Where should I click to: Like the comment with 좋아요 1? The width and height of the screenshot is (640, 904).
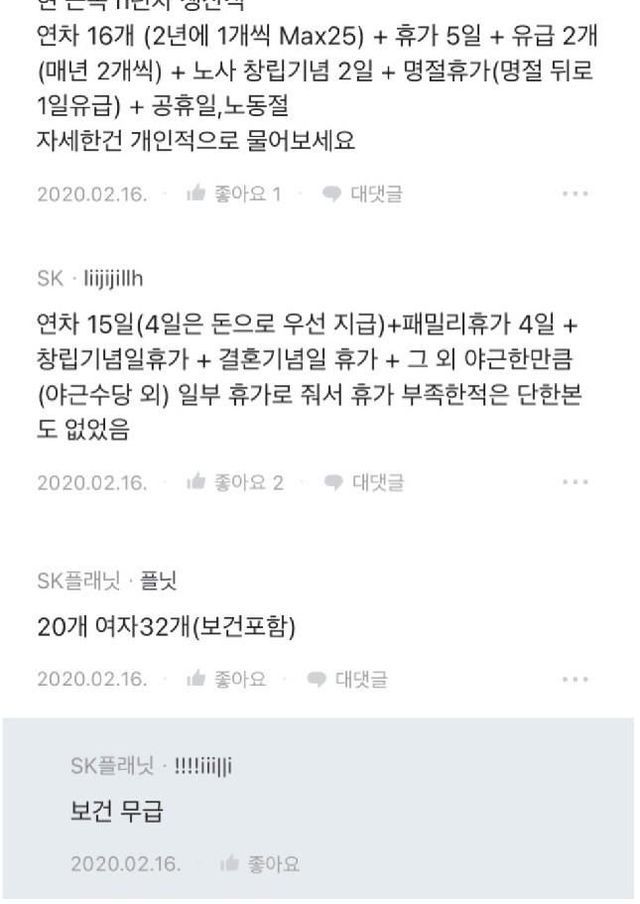[234, 194]
